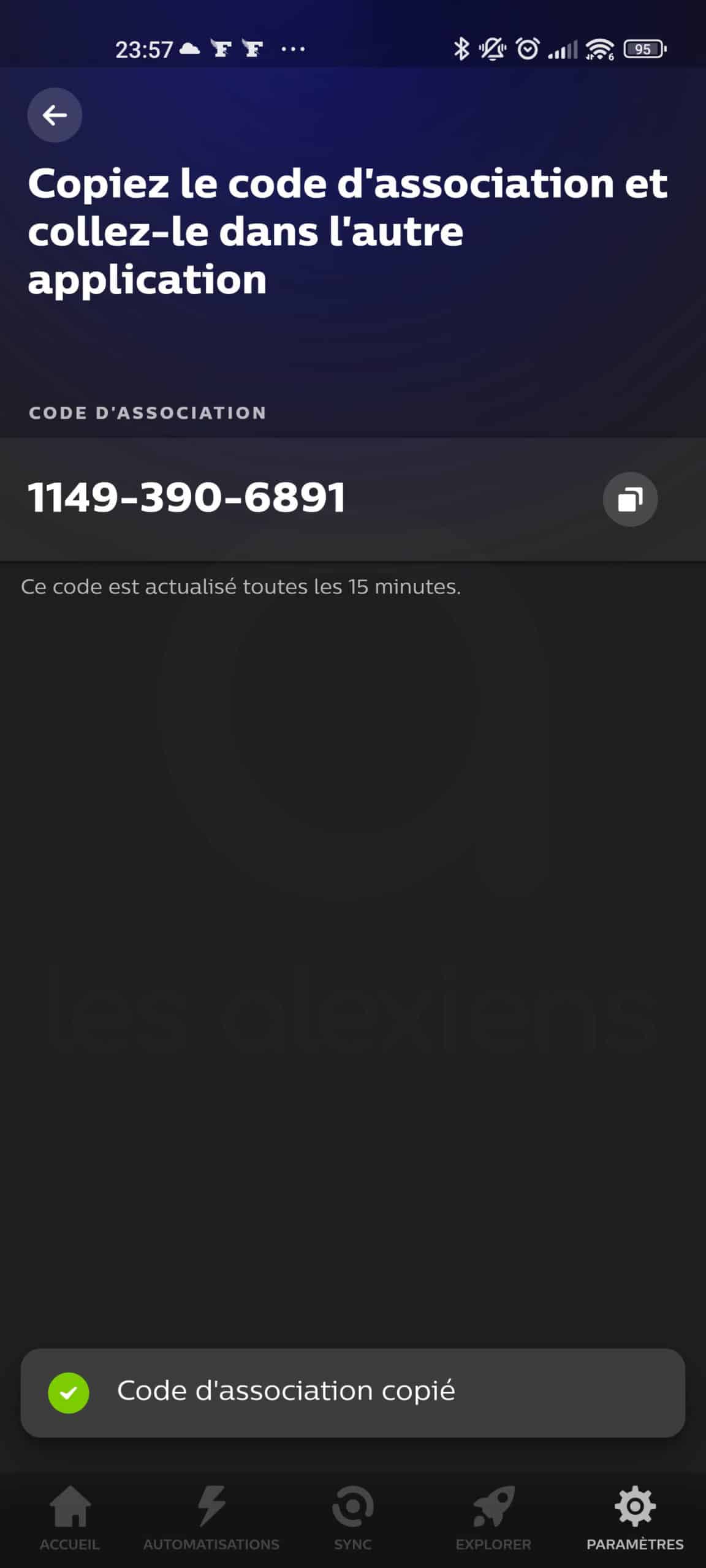Open the Automatisations tab
This screenshot has height=1568, width=706.
point(211,1518)
